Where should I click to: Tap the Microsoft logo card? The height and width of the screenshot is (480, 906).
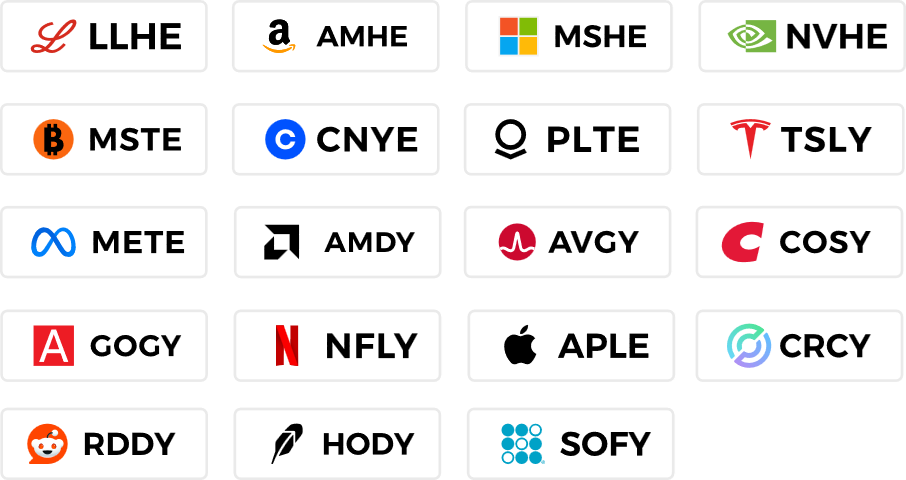[569, 37]
